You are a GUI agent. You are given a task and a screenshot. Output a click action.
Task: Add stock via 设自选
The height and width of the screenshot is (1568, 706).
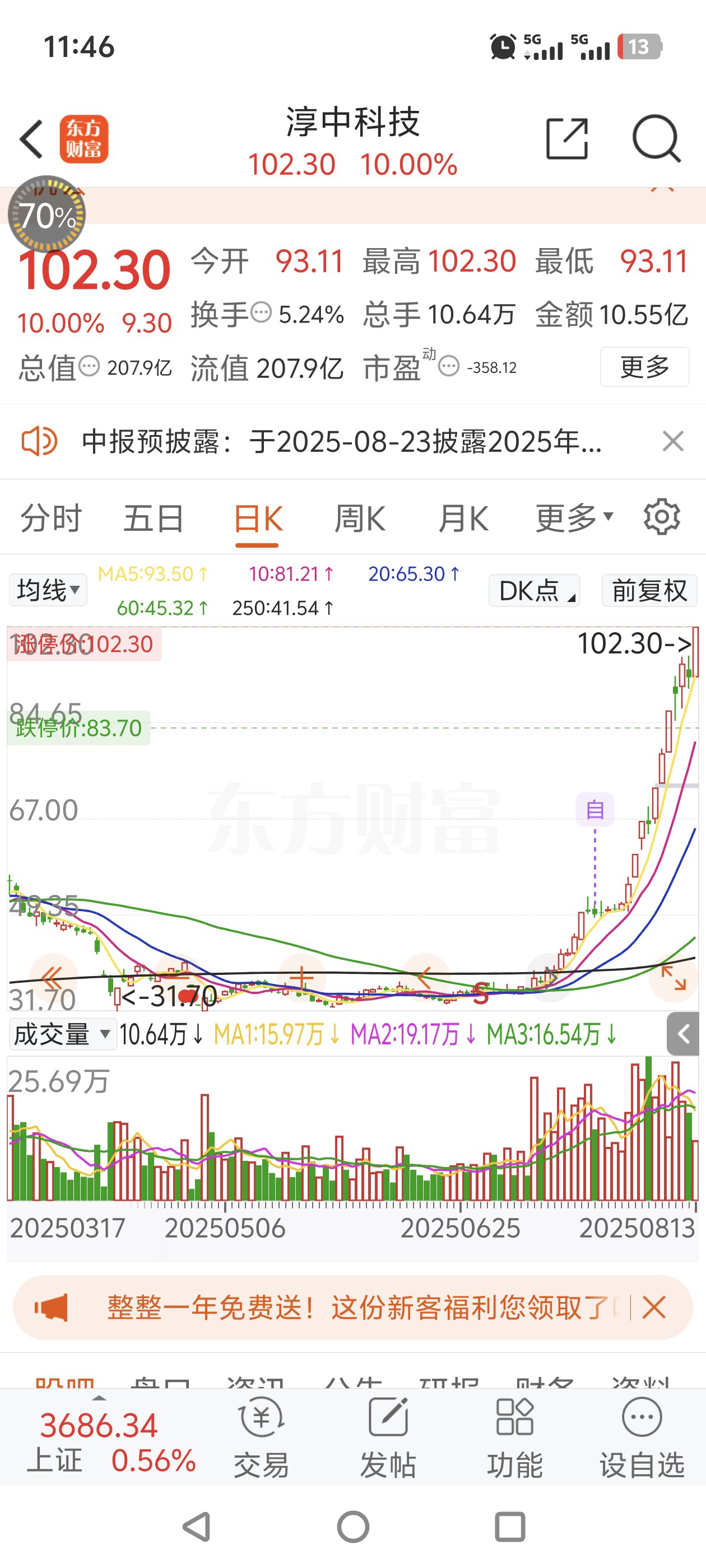642,1438
